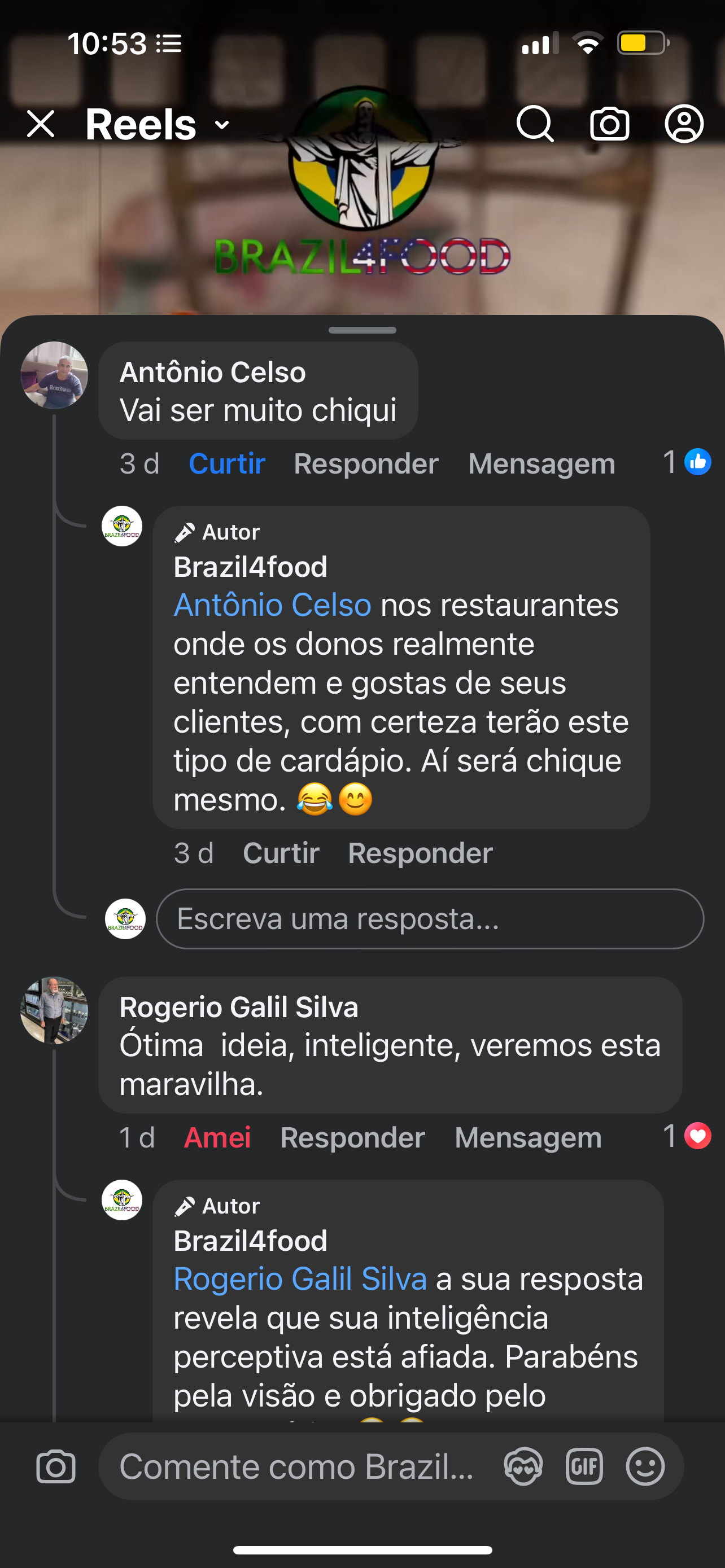
Task: Send a message to Antônio Celso
Action: click(541, 464)
